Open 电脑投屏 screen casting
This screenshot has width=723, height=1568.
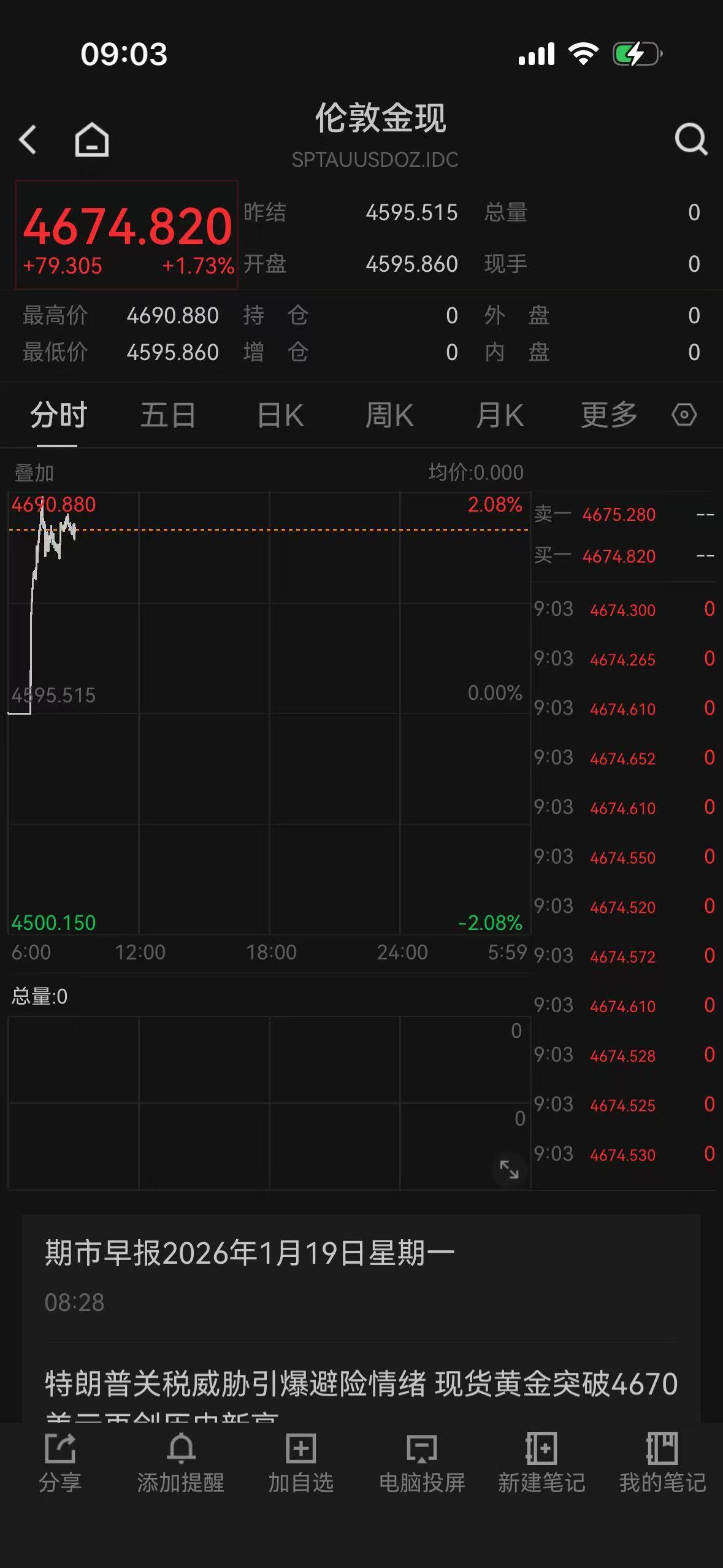pos(422,1463)
